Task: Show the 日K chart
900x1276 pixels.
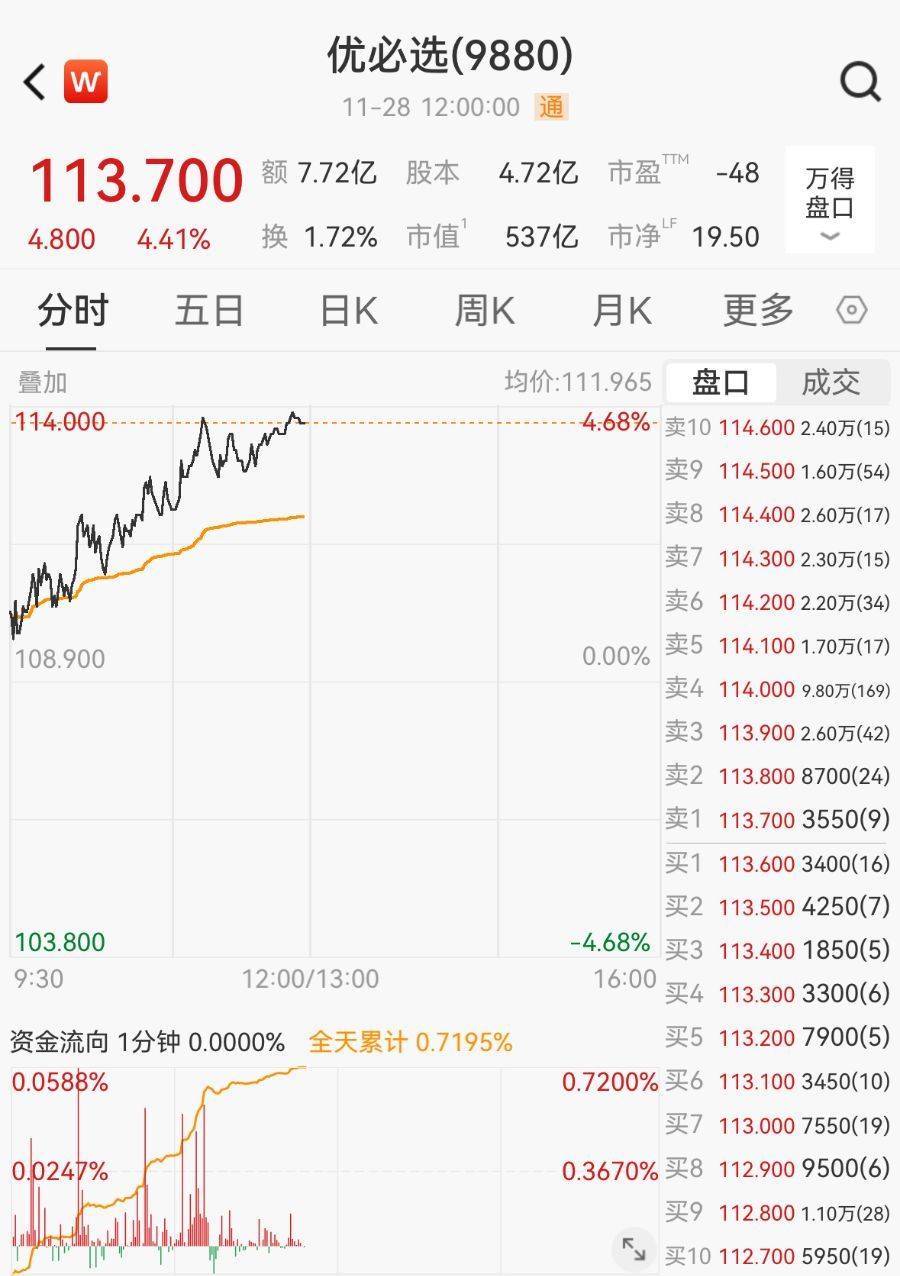Action: tap(348, 311)
